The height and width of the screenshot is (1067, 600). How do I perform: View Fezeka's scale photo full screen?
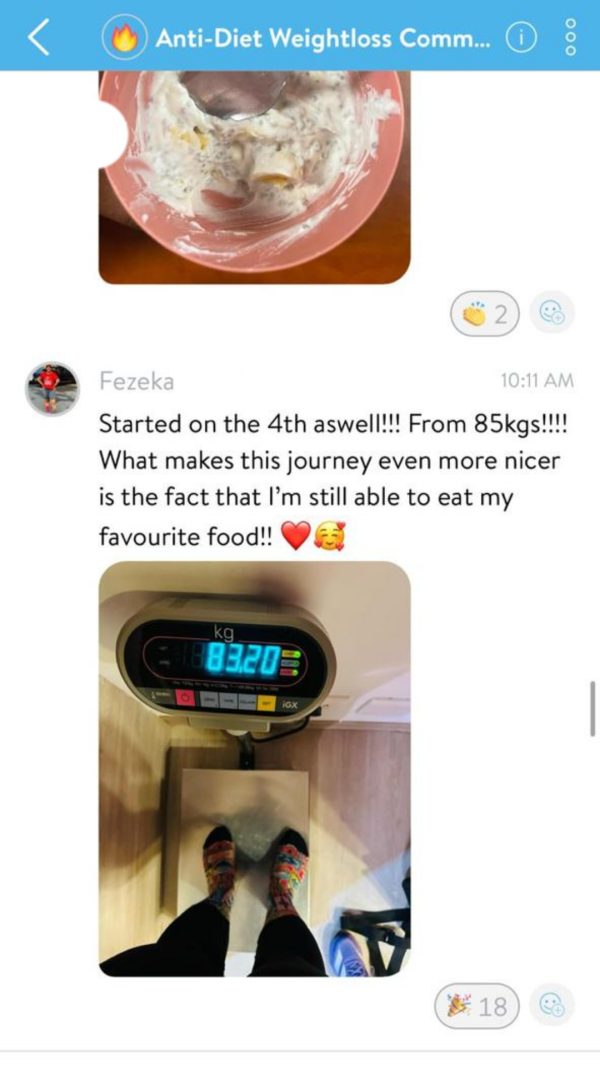pos(254,768)
